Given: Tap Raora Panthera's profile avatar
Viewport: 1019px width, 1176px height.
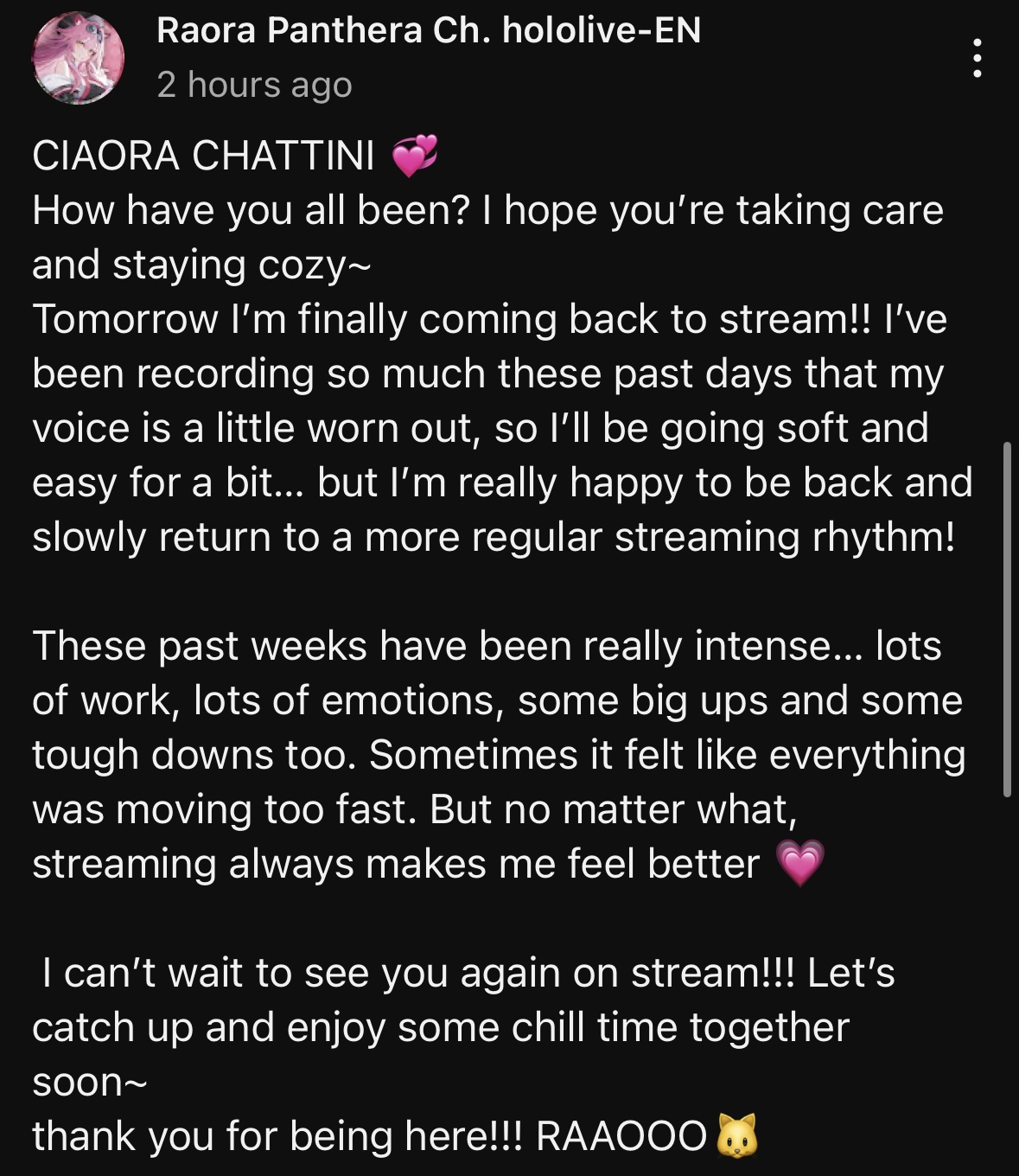Looking at the screenshot, I should pyautogui.click(x=78, y=58).
